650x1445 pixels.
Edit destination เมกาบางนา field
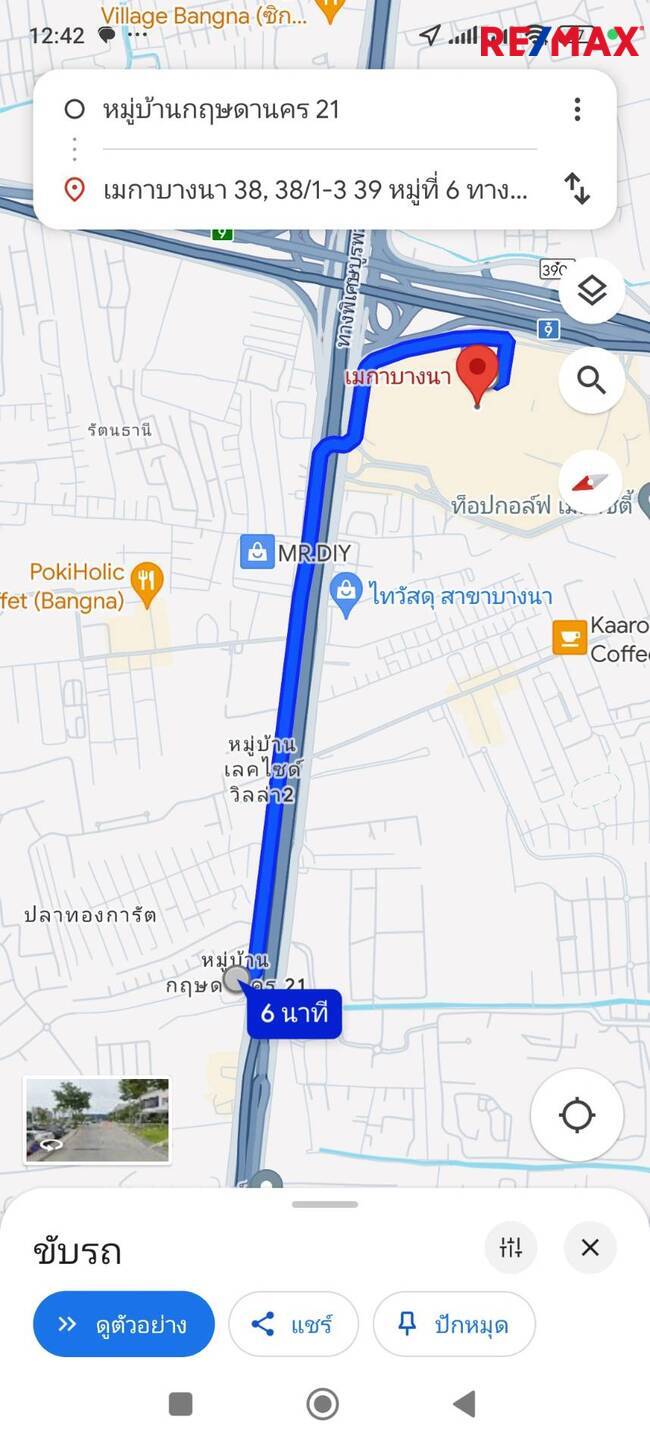tap(315, 189)
